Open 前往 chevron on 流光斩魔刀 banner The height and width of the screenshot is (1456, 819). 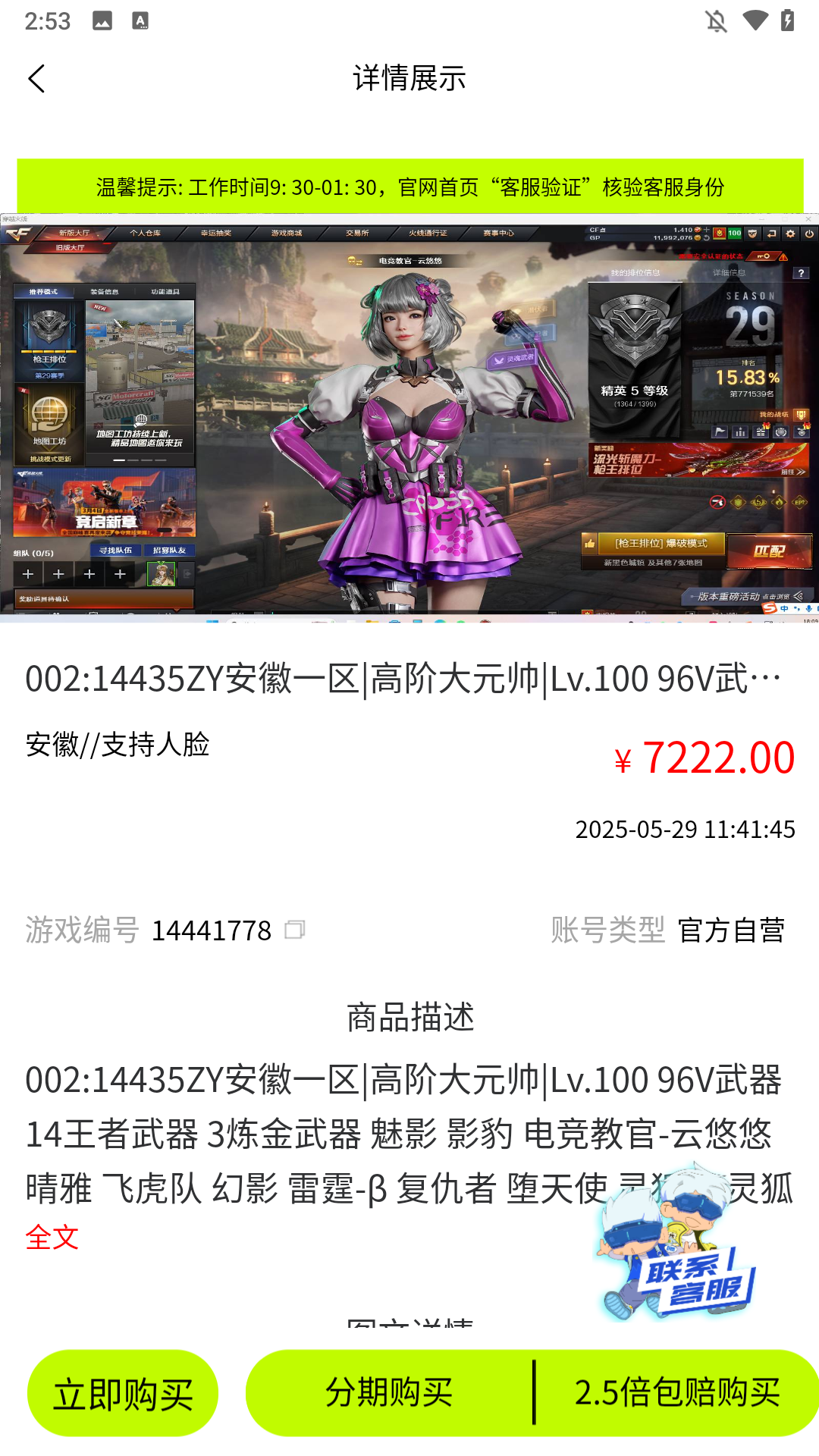point(799,472)
